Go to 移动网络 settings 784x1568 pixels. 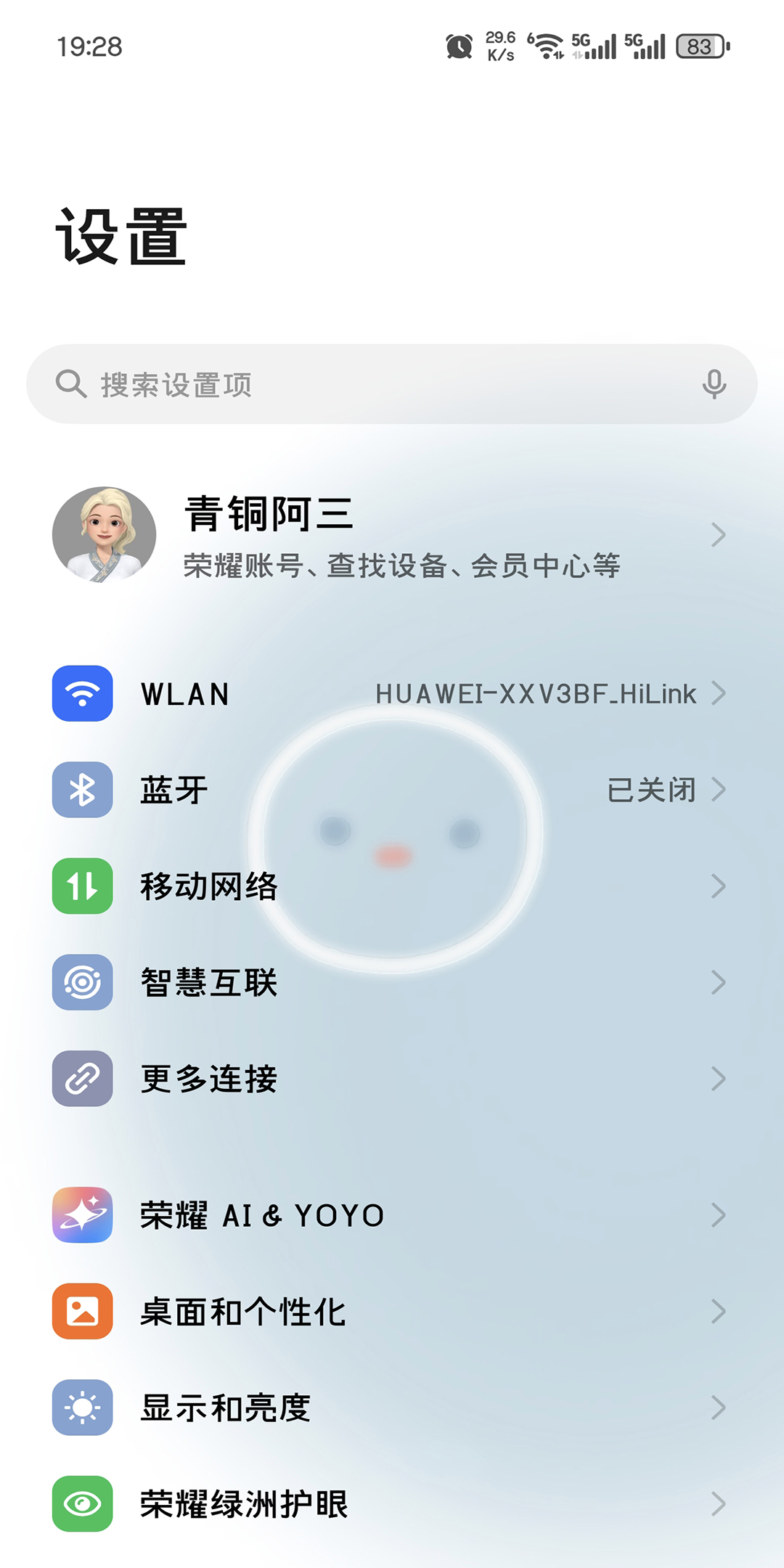(392, 886)
